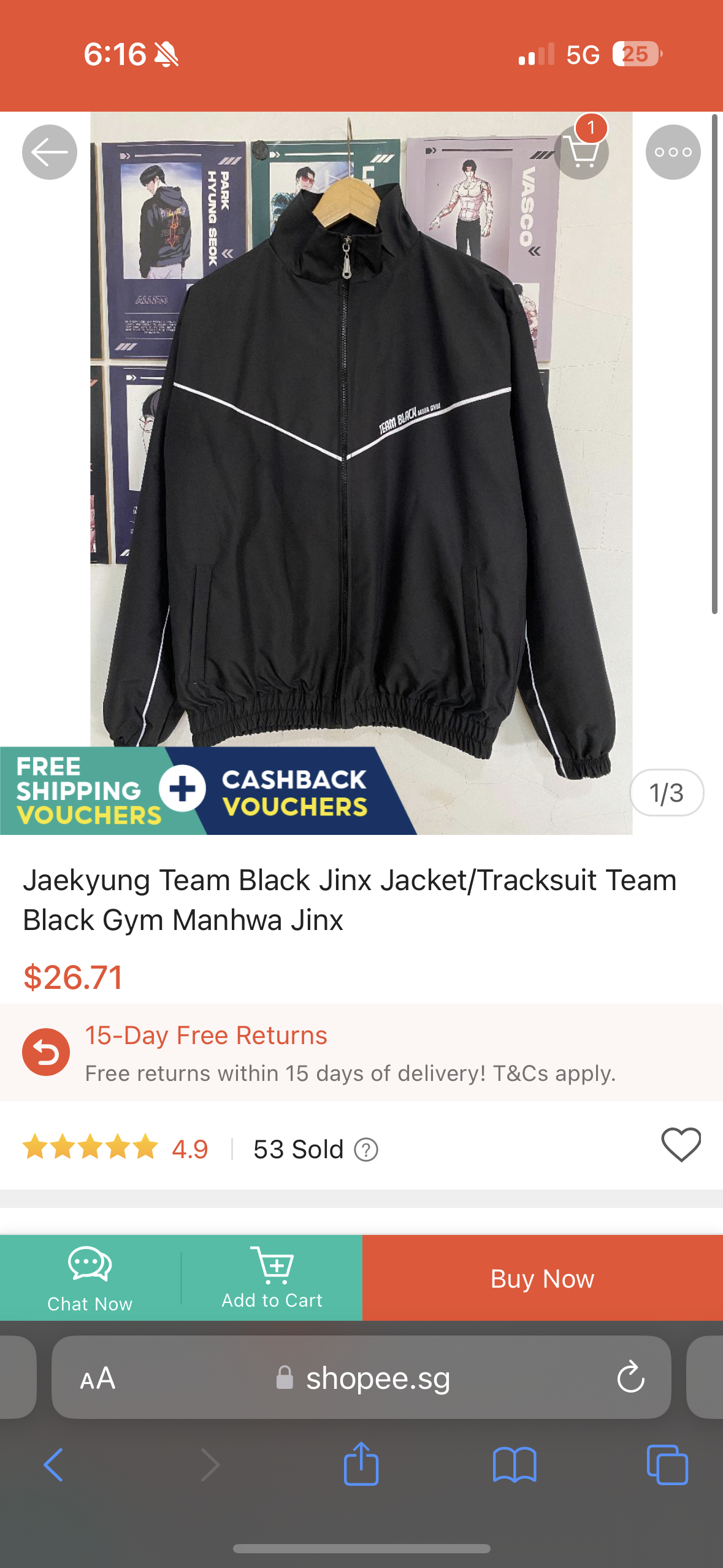The height and width of the screenshot is (1568, 723).
Task: Reload the shopee.sg page
Action: [630, 1378]
